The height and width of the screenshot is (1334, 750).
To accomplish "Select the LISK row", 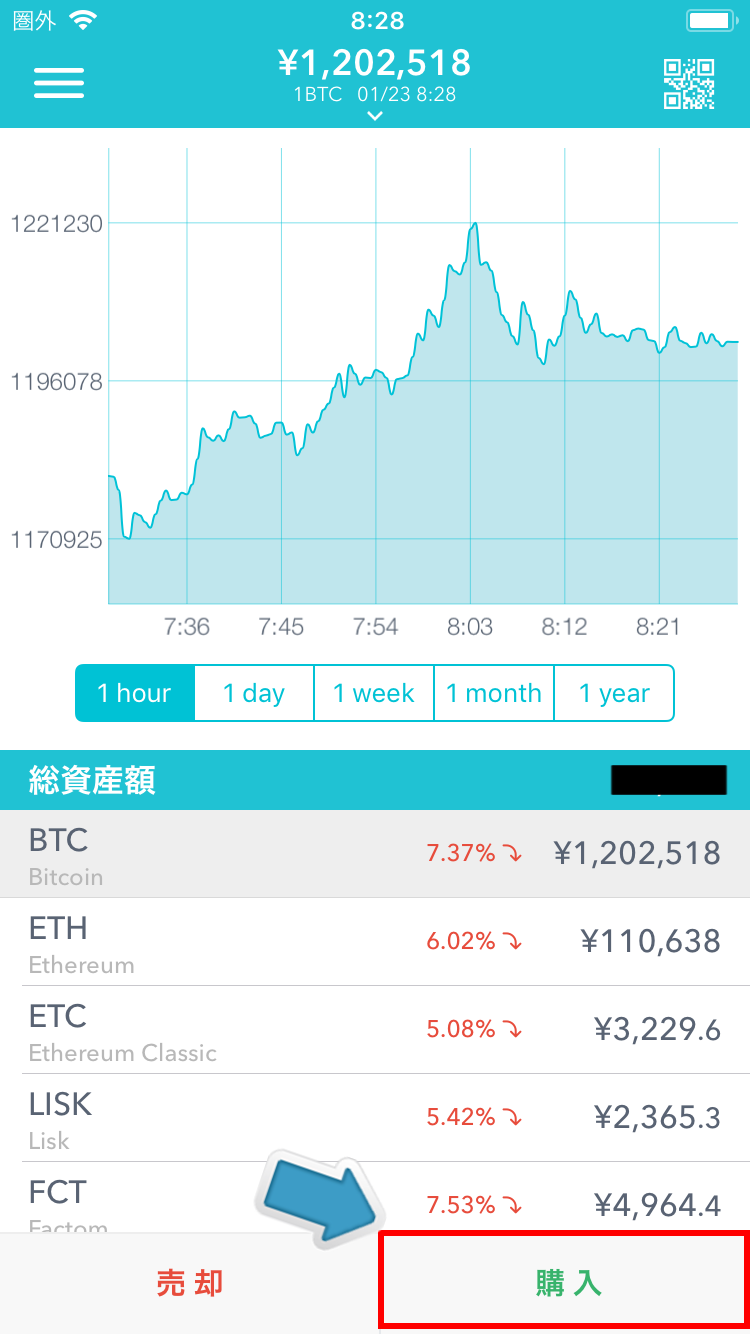I will click(375, 1118).
